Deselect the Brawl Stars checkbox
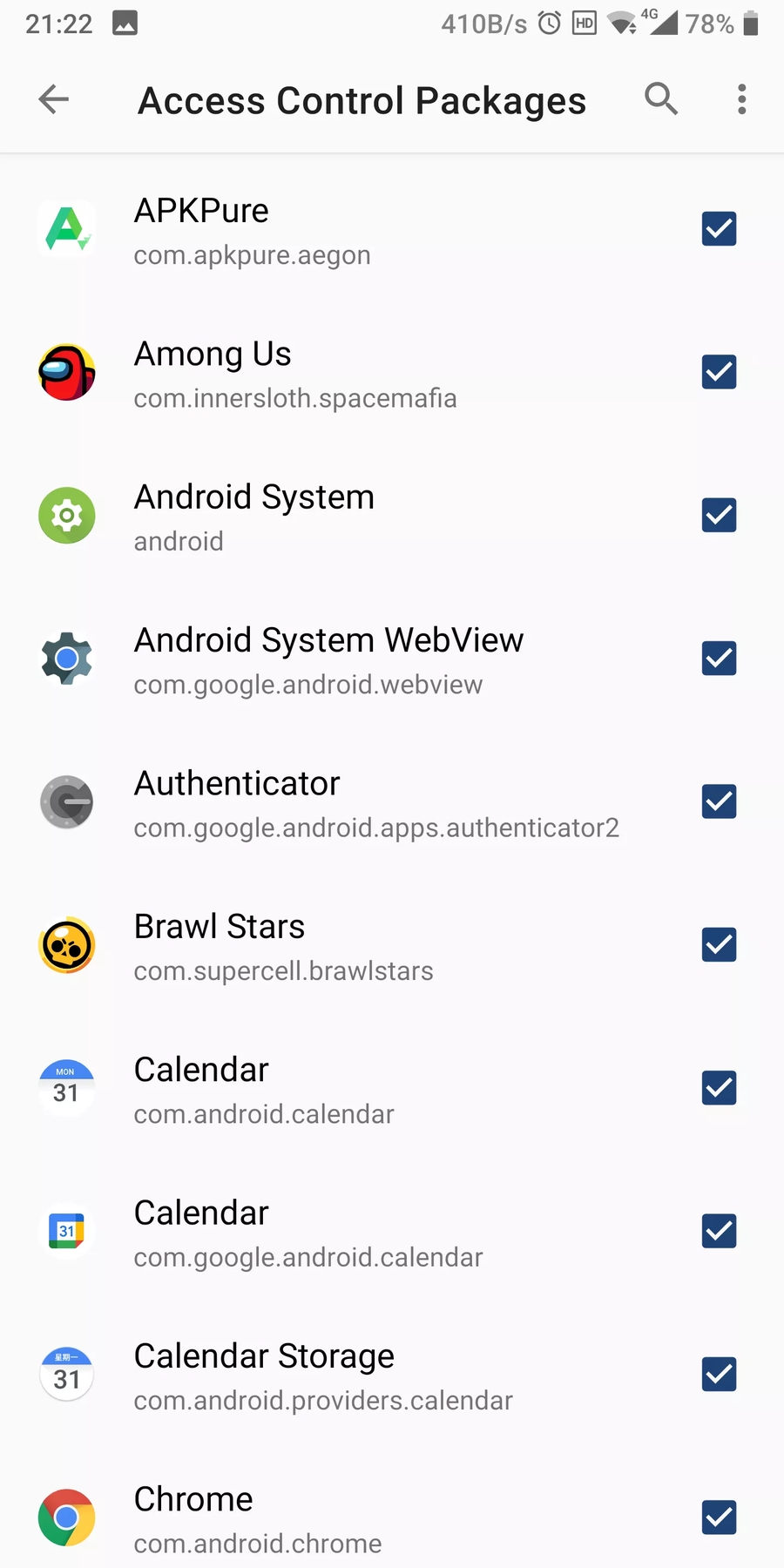Viewport: 784px width, 1568px height. coord(719,944)
